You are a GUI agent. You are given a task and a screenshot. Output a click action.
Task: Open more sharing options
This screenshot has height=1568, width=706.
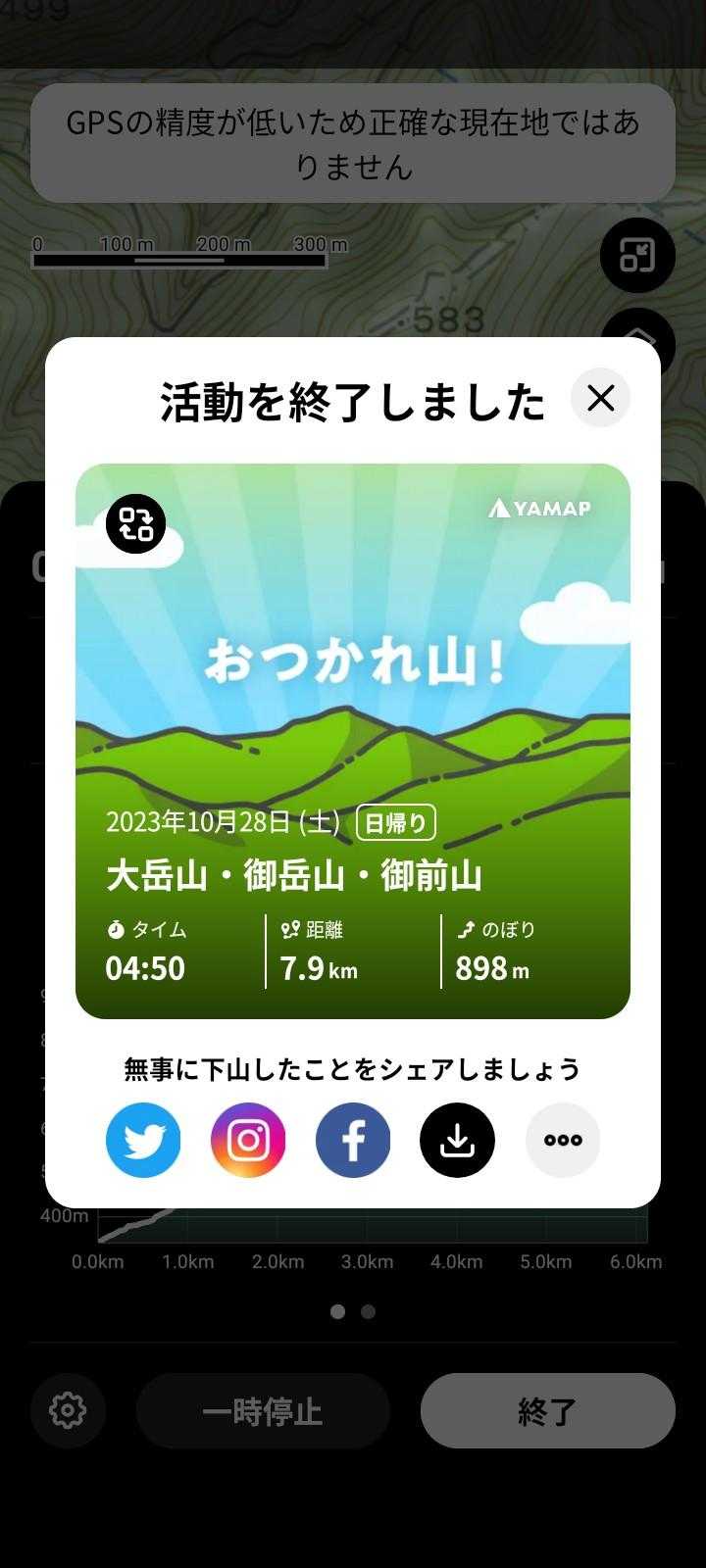click(563, 1140)
